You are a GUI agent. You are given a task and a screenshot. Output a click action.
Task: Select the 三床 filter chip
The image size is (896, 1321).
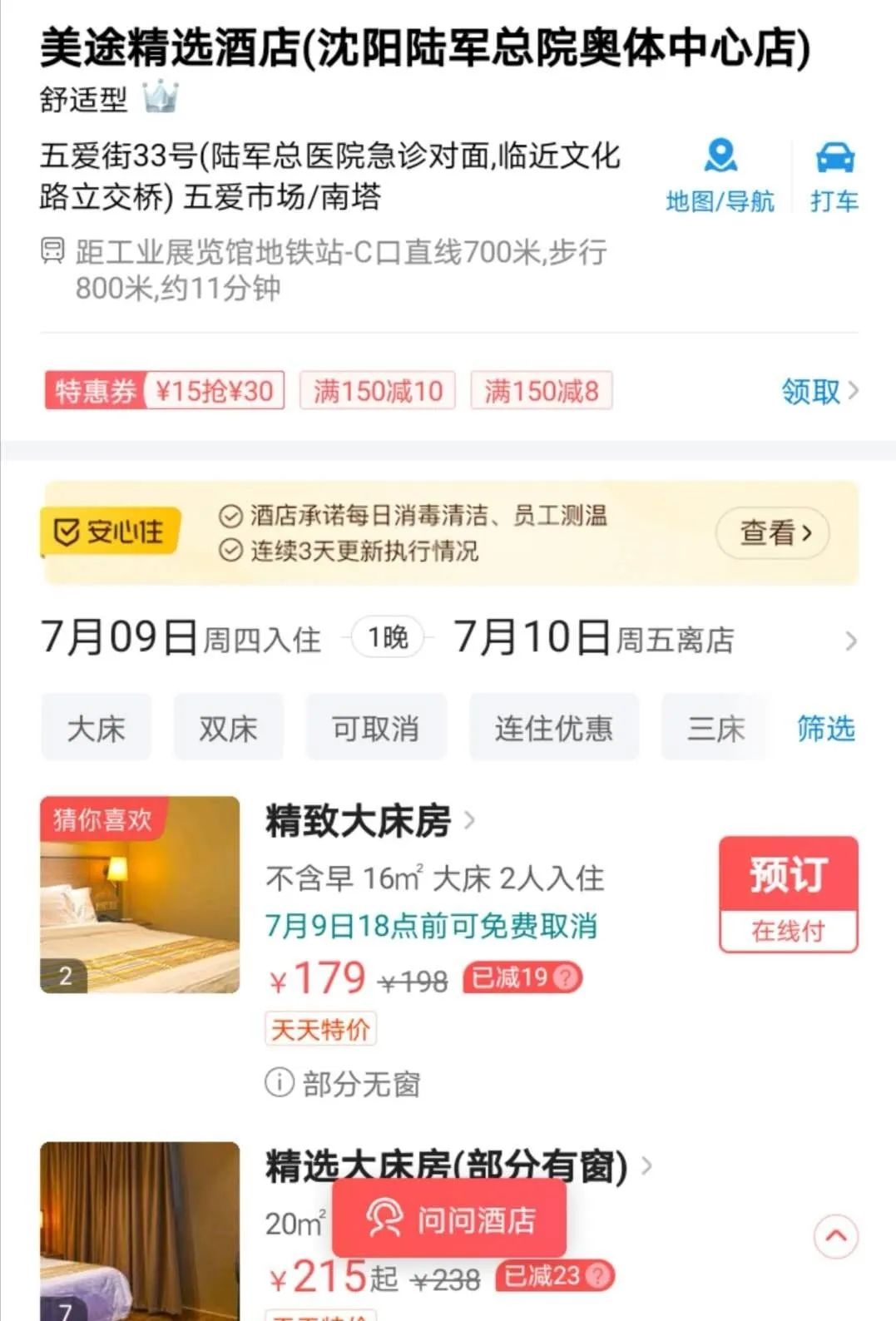click(715, 728)
